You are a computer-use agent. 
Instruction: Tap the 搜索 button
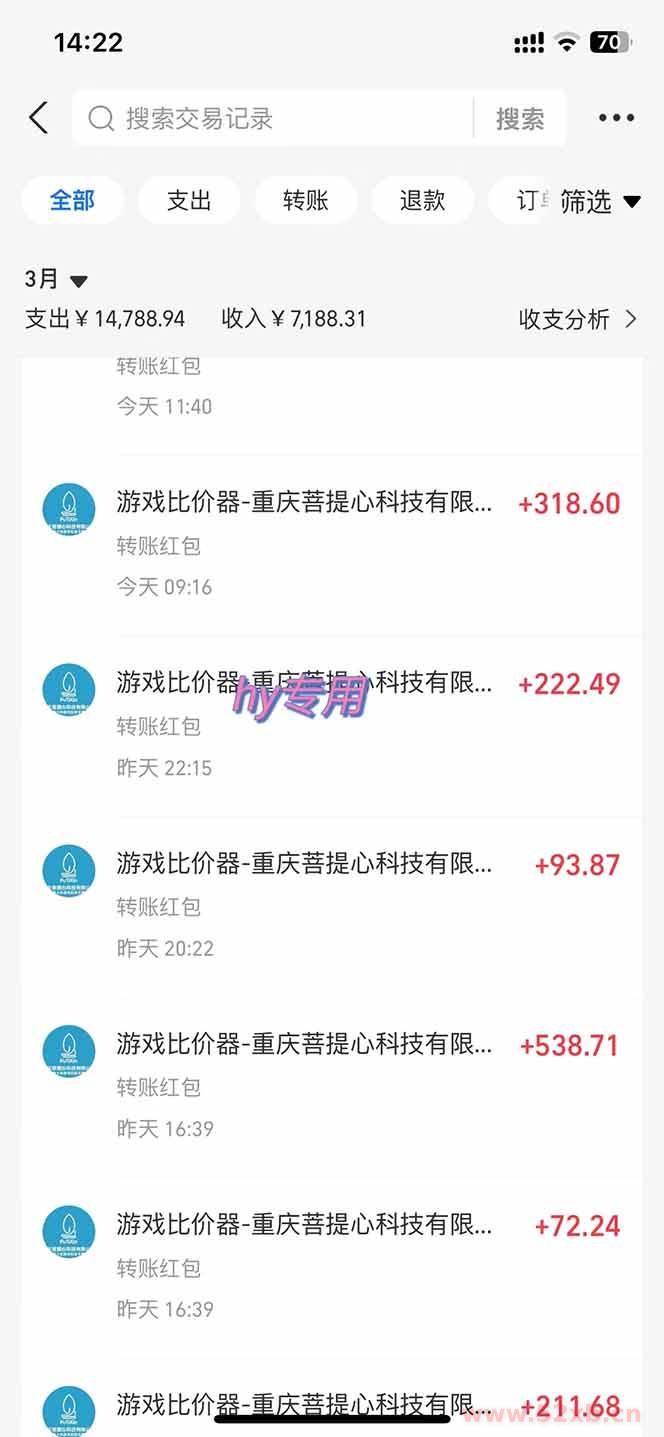520,119
